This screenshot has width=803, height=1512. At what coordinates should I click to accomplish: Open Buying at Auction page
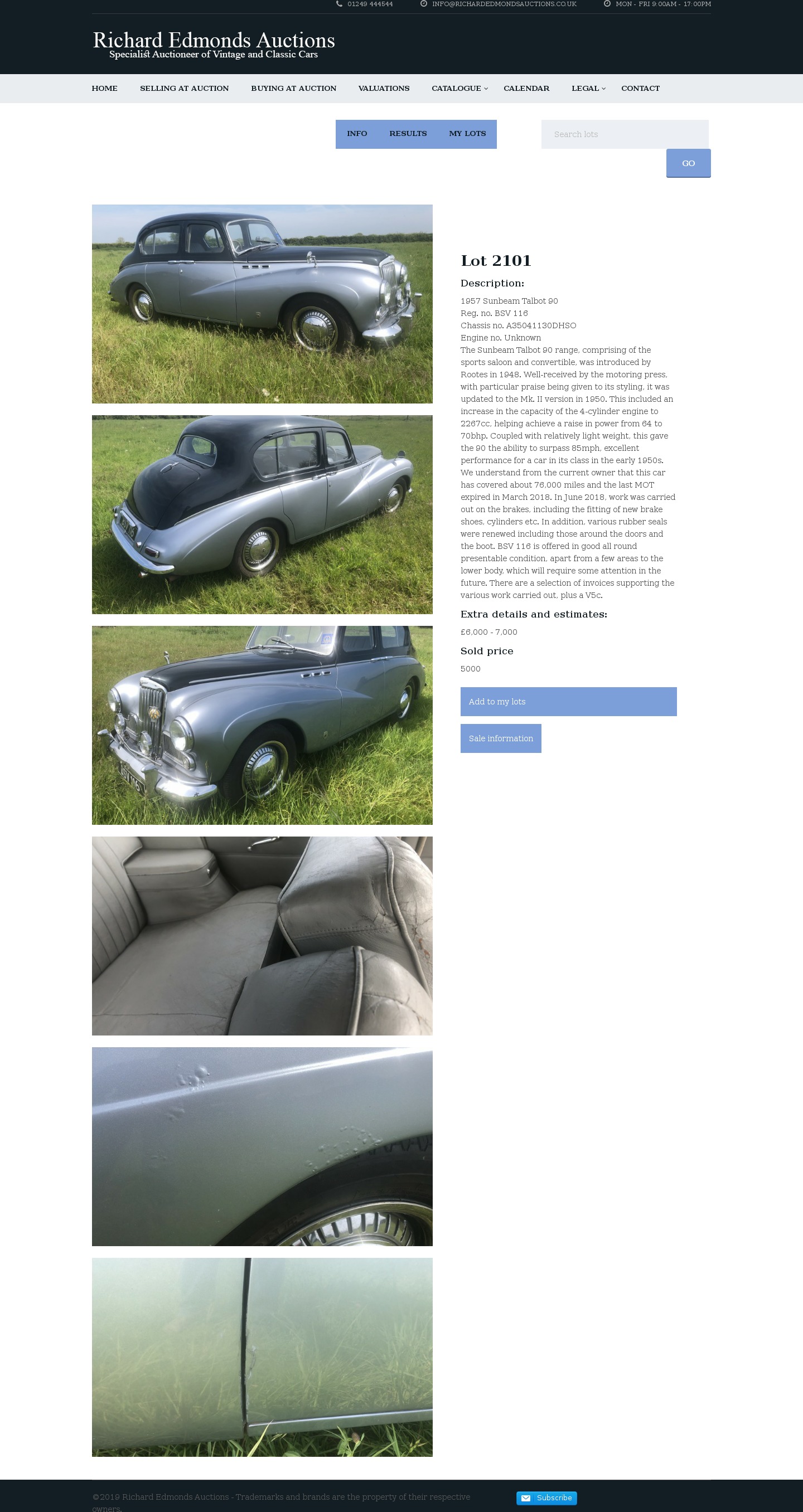pos(293,89)
